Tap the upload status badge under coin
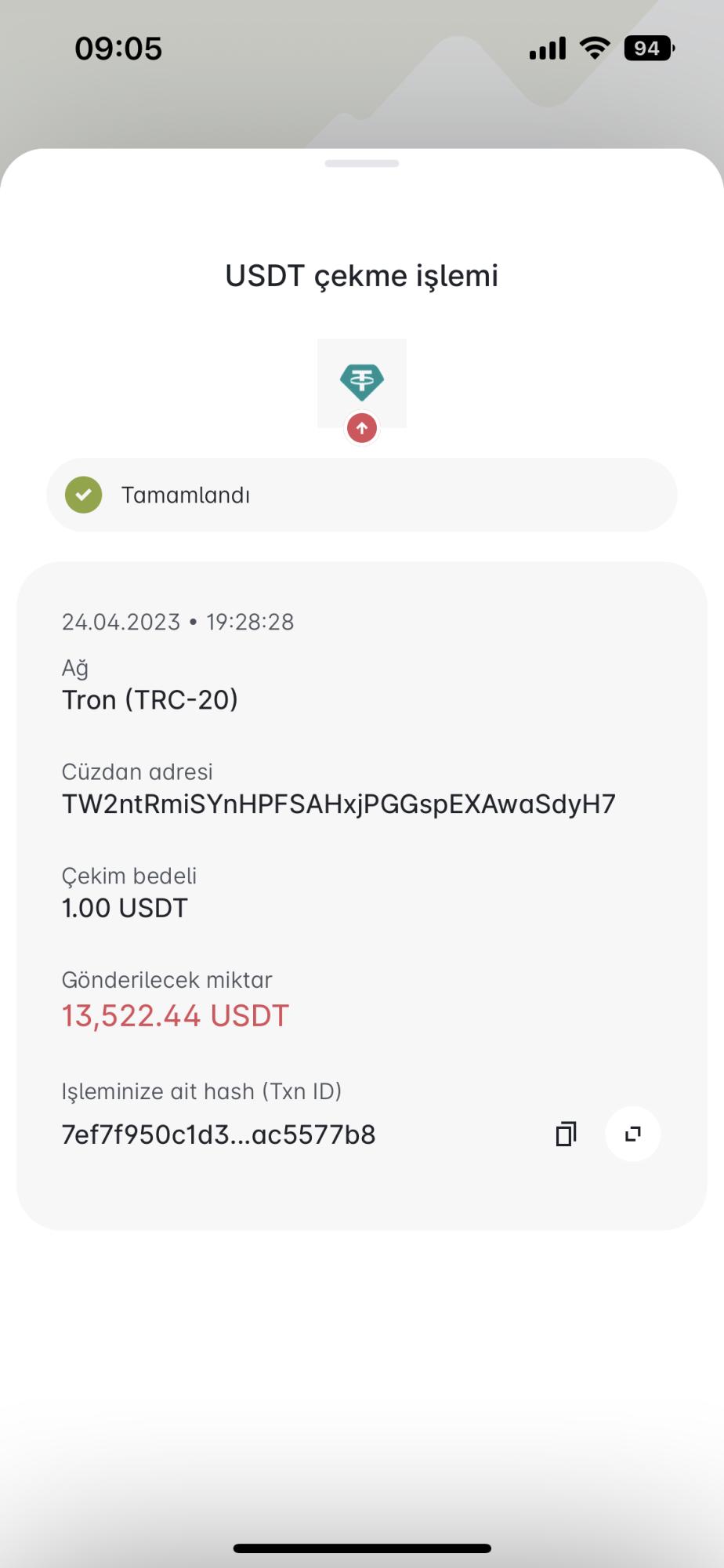This screenshot has height=1568, width=724. click(x=361, y=428)
